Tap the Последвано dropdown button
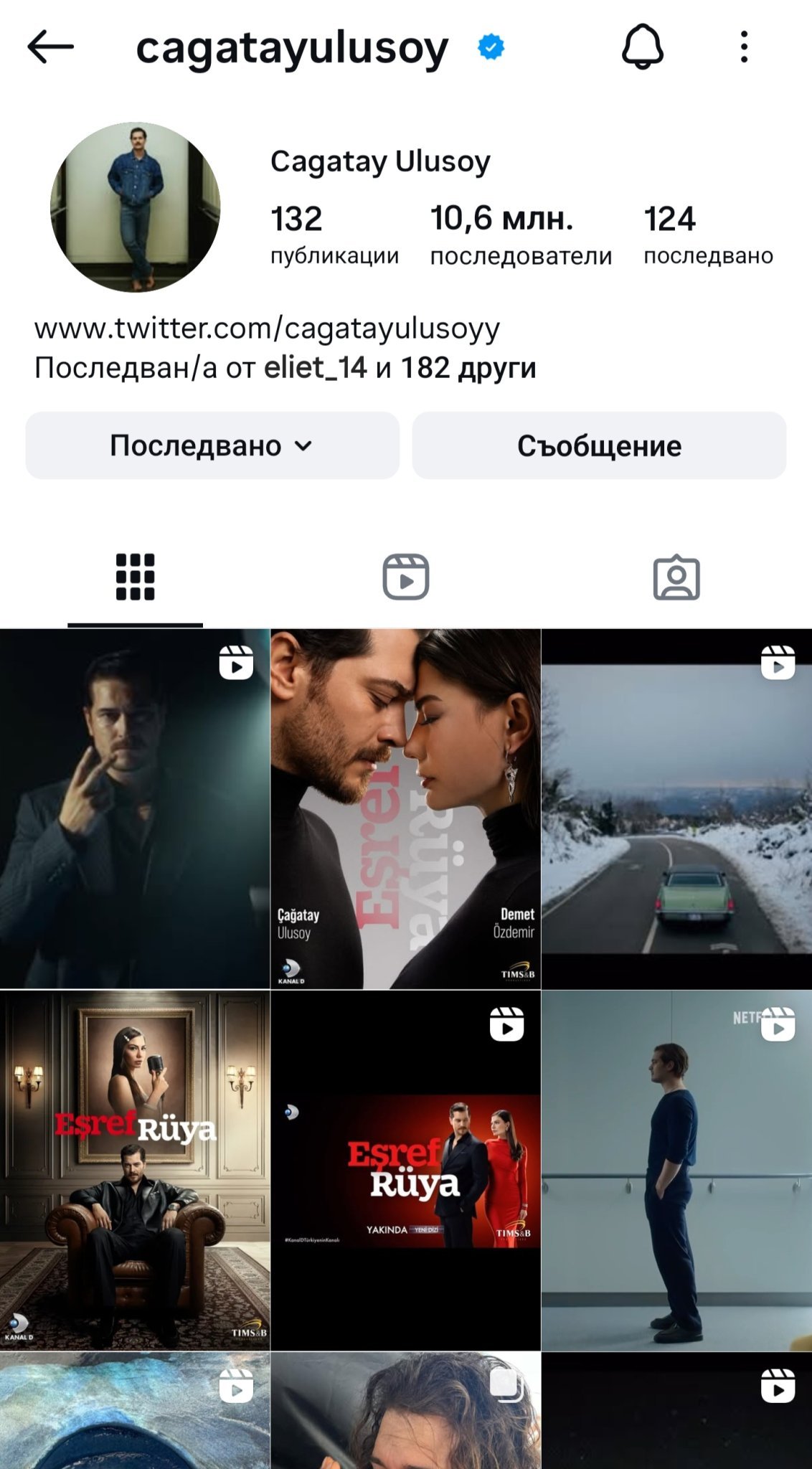 [212, 445]
